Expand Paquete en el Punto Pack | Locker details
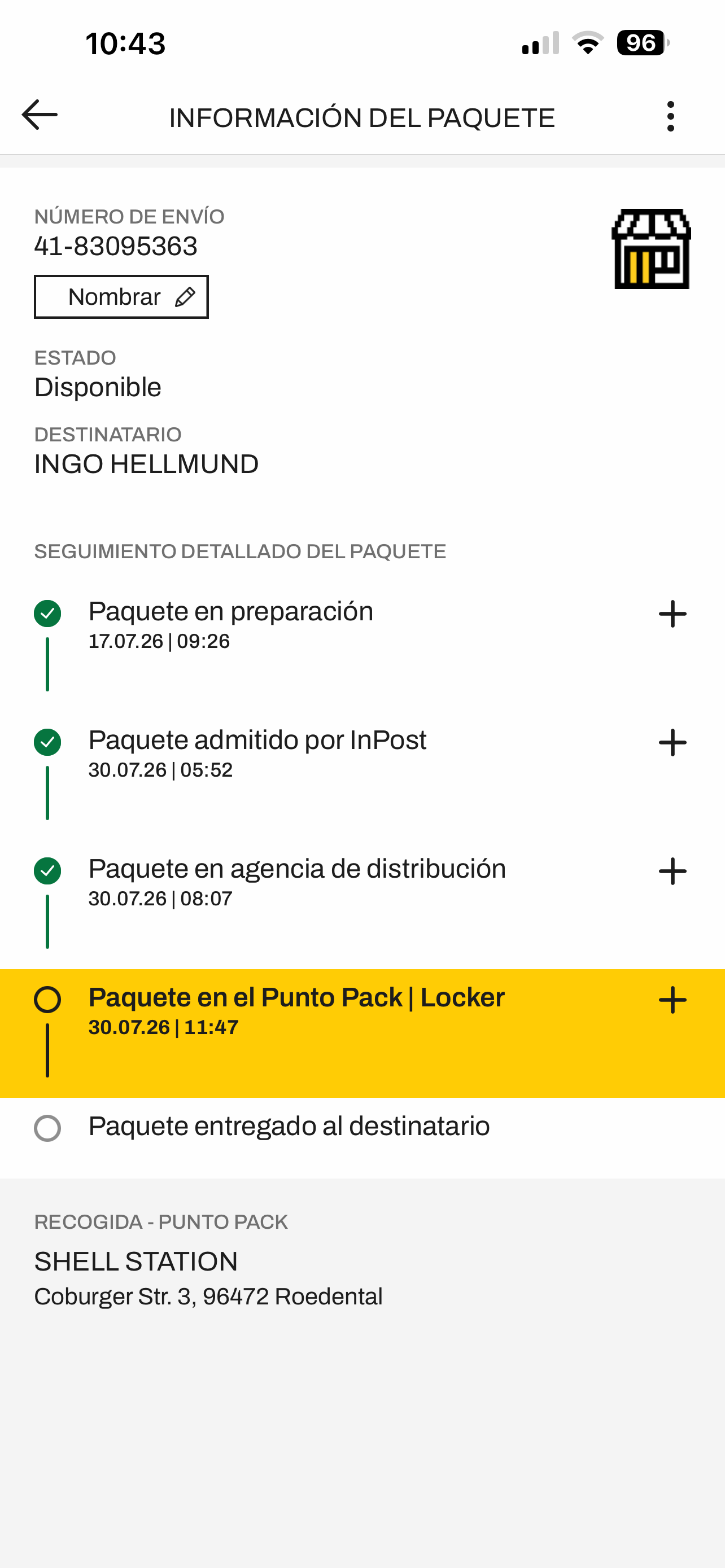This screenshot has height=1568, width=725. pos(672,1000)
